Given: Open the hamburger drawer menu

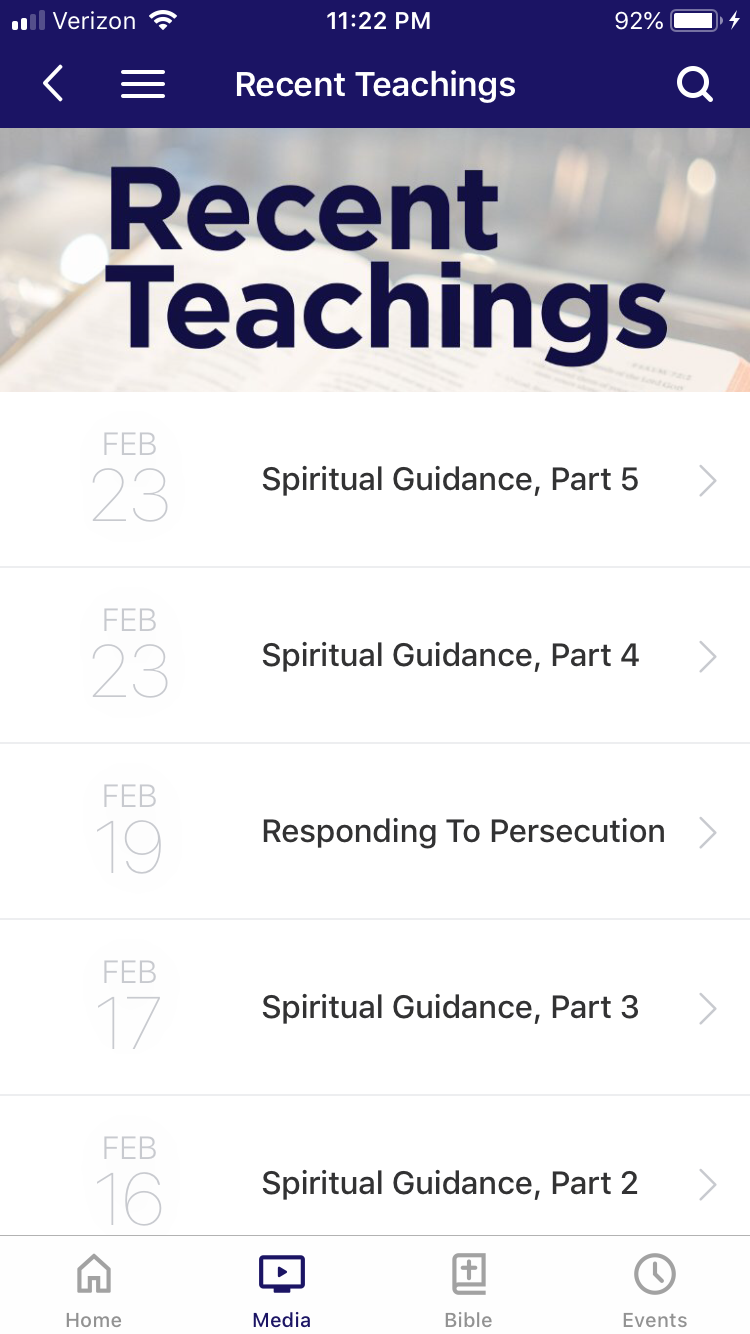Looking at the screenshot, I should tap(143, 84).
